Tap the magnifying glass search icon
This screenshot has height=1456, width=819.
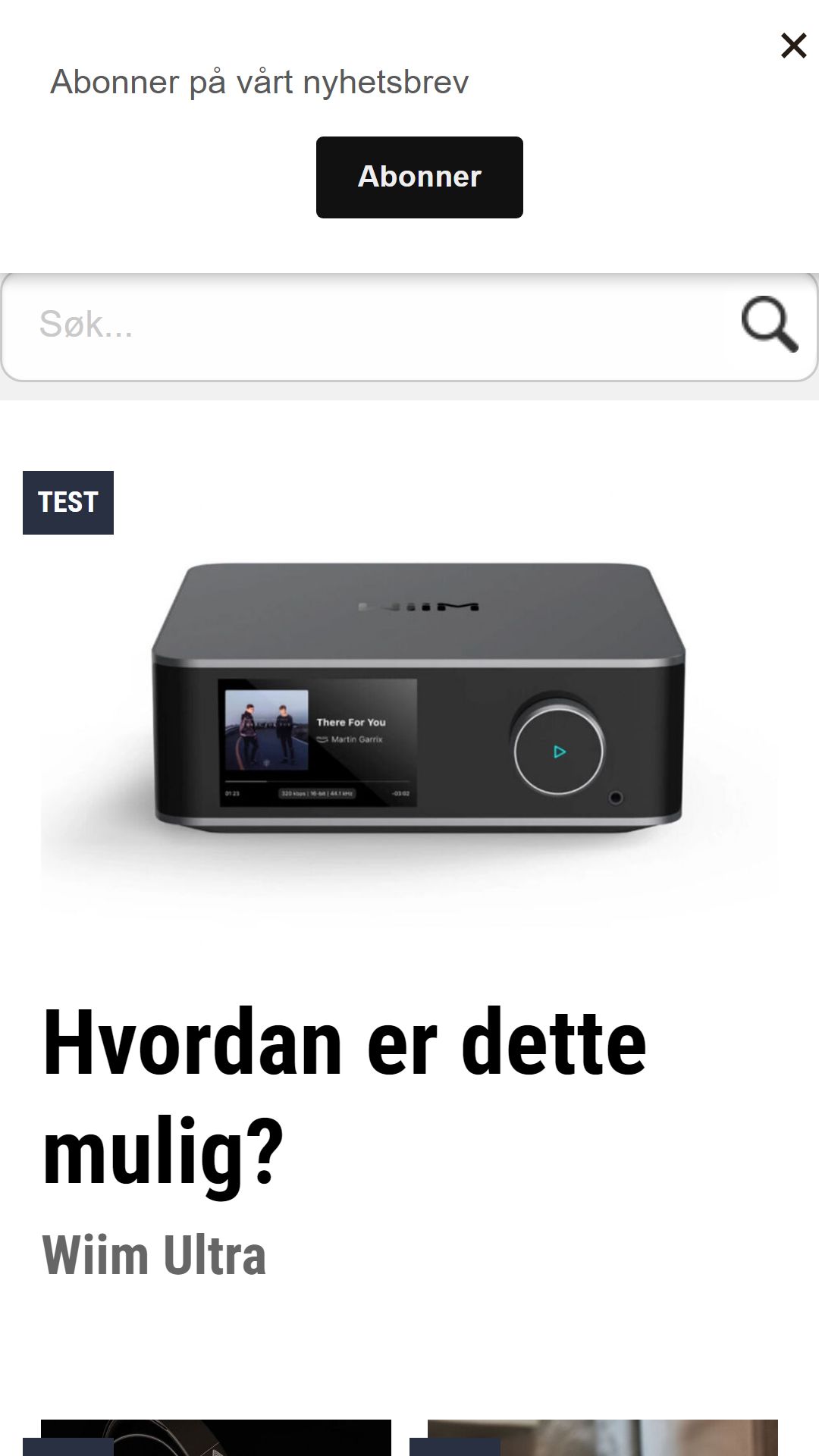tap(769, 325)
